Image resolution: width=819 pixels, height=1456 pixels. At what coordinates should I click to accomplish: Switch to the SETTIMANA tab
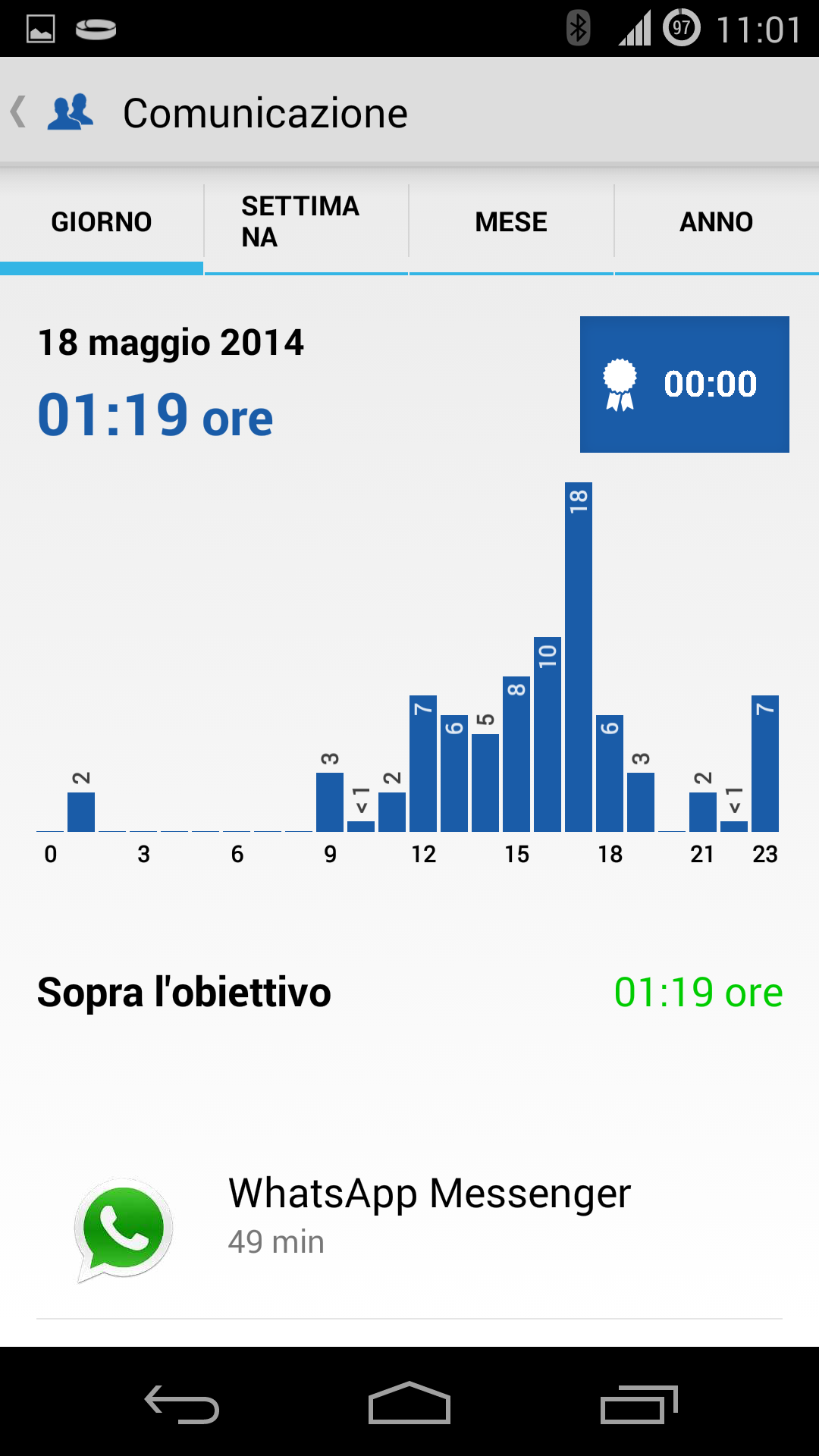click(306, 222)
